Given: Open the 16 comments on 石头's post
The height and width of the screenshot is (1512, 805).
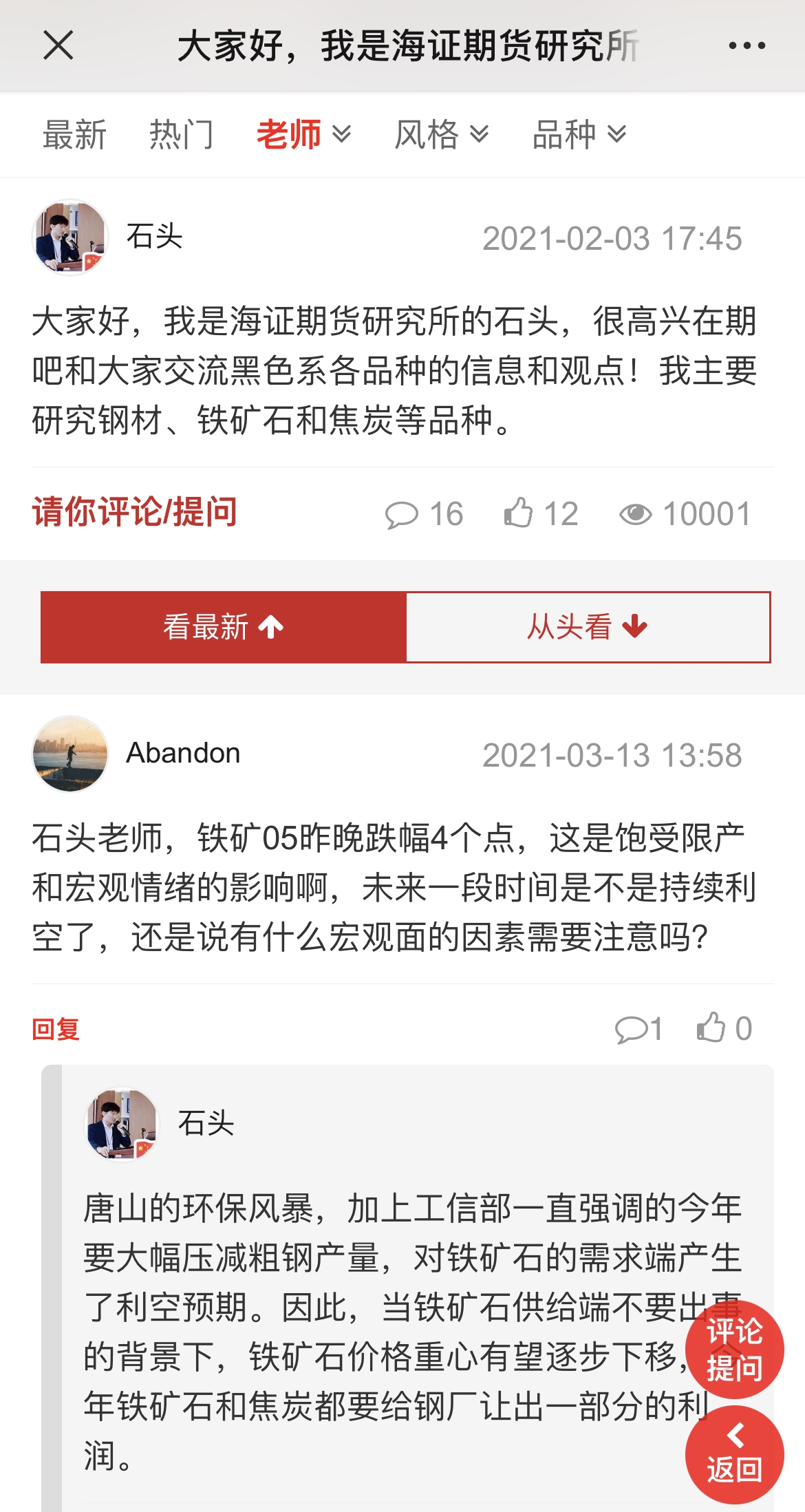Looking at the screenshot, I should pos(424,514).
